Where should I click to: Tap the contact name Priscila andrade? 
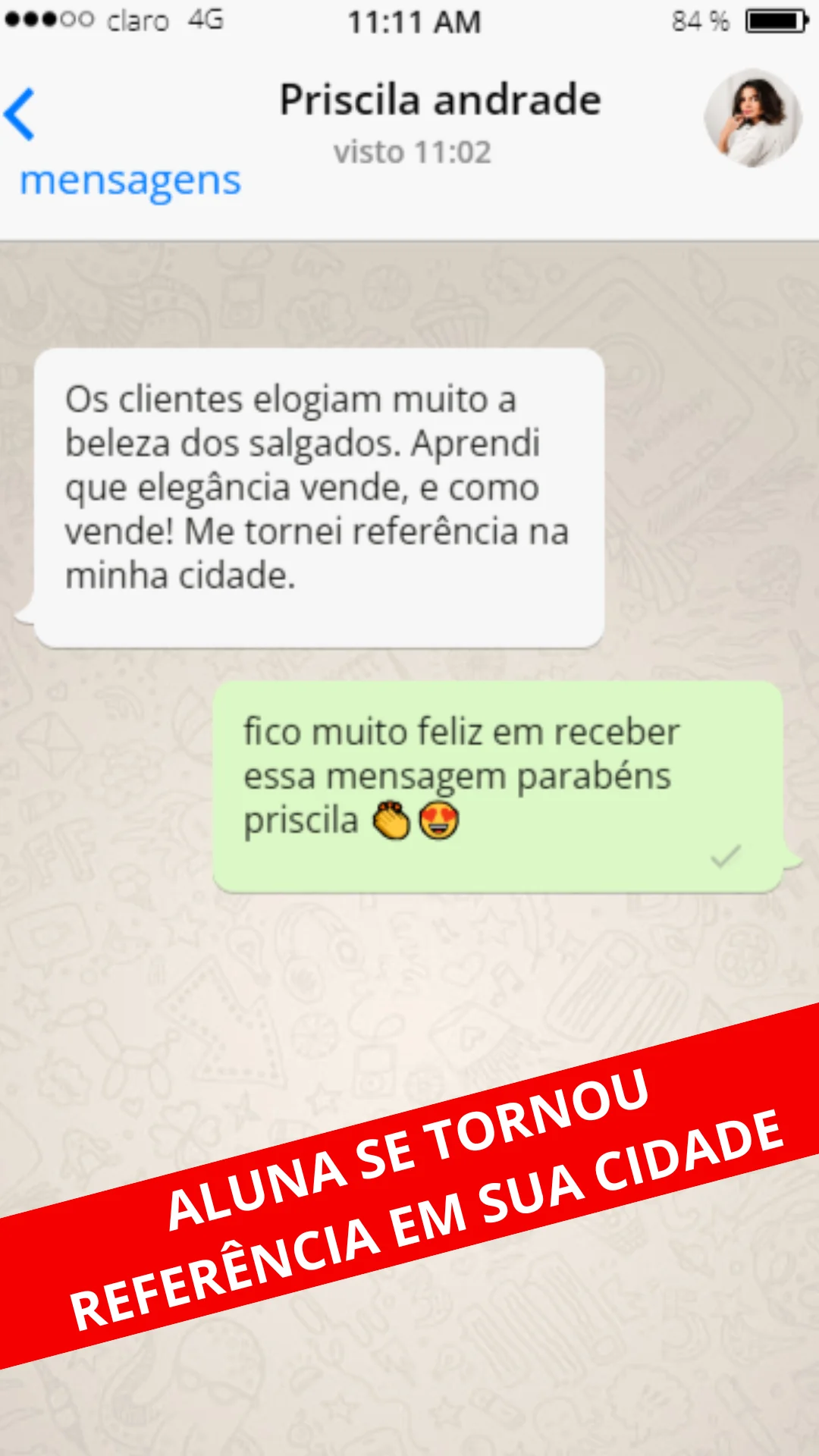pyautogui.click(x=438, y=99)
